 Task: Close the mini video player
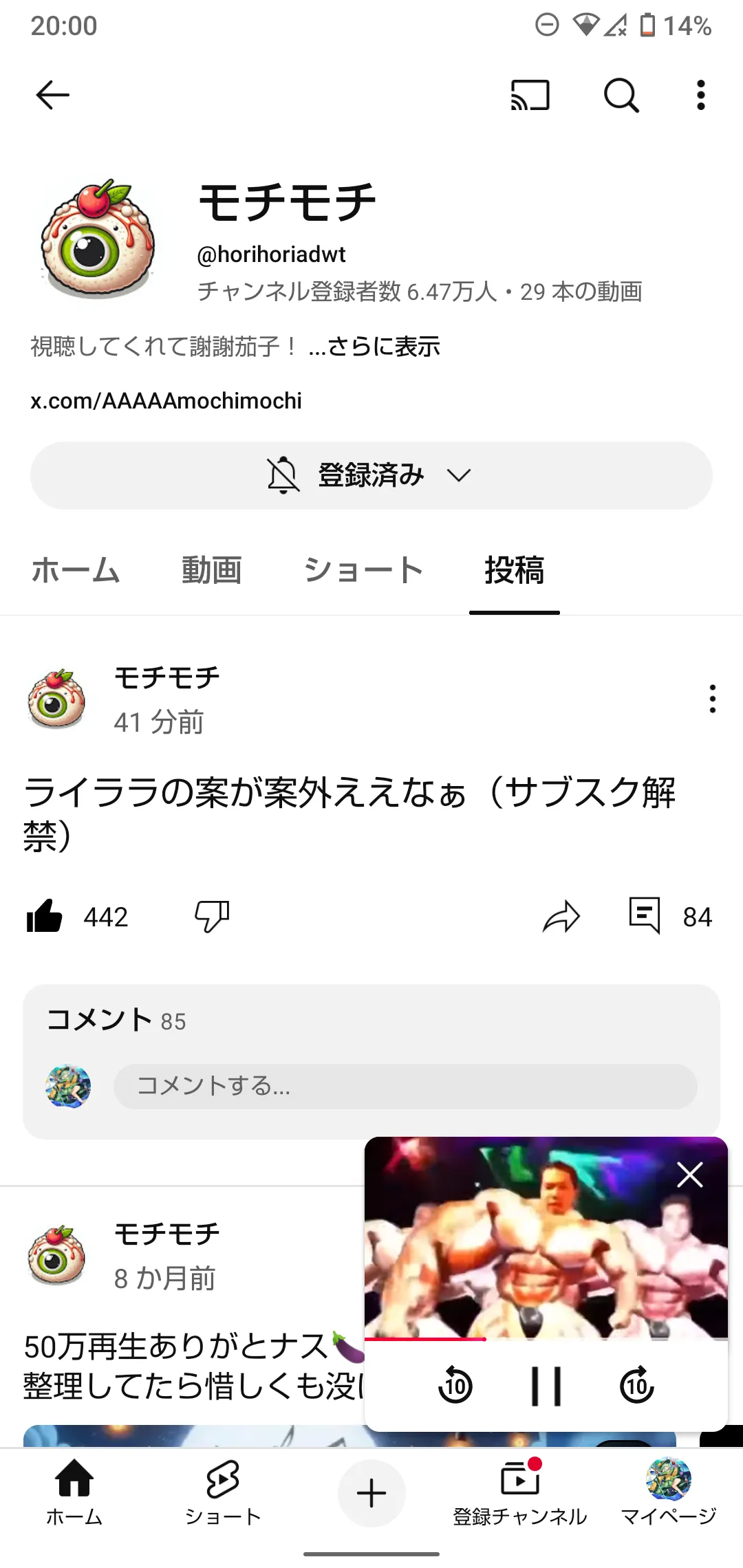689,1175
